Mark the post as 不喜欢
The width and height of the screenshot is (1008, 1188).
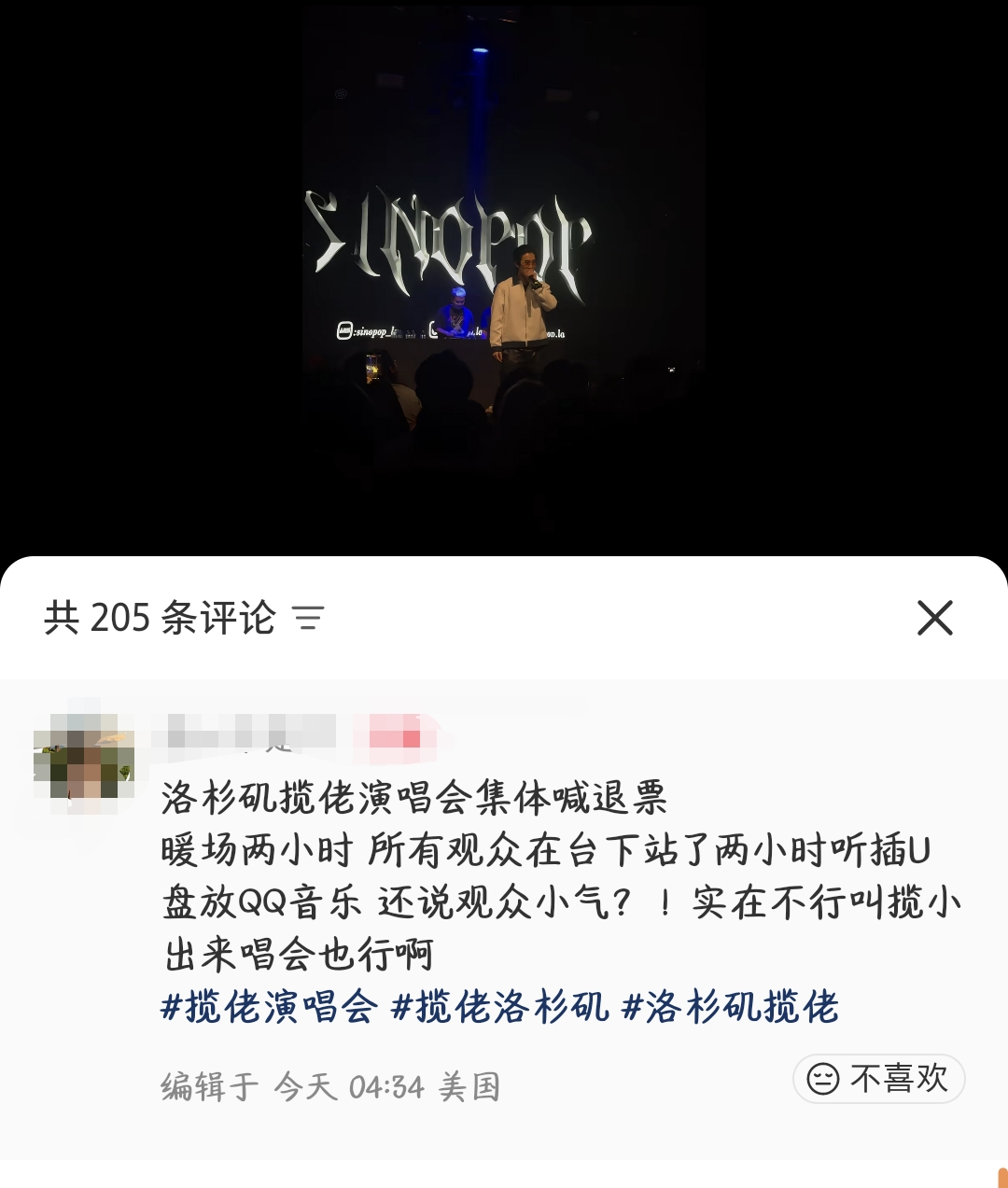[x=878, y=1079]
